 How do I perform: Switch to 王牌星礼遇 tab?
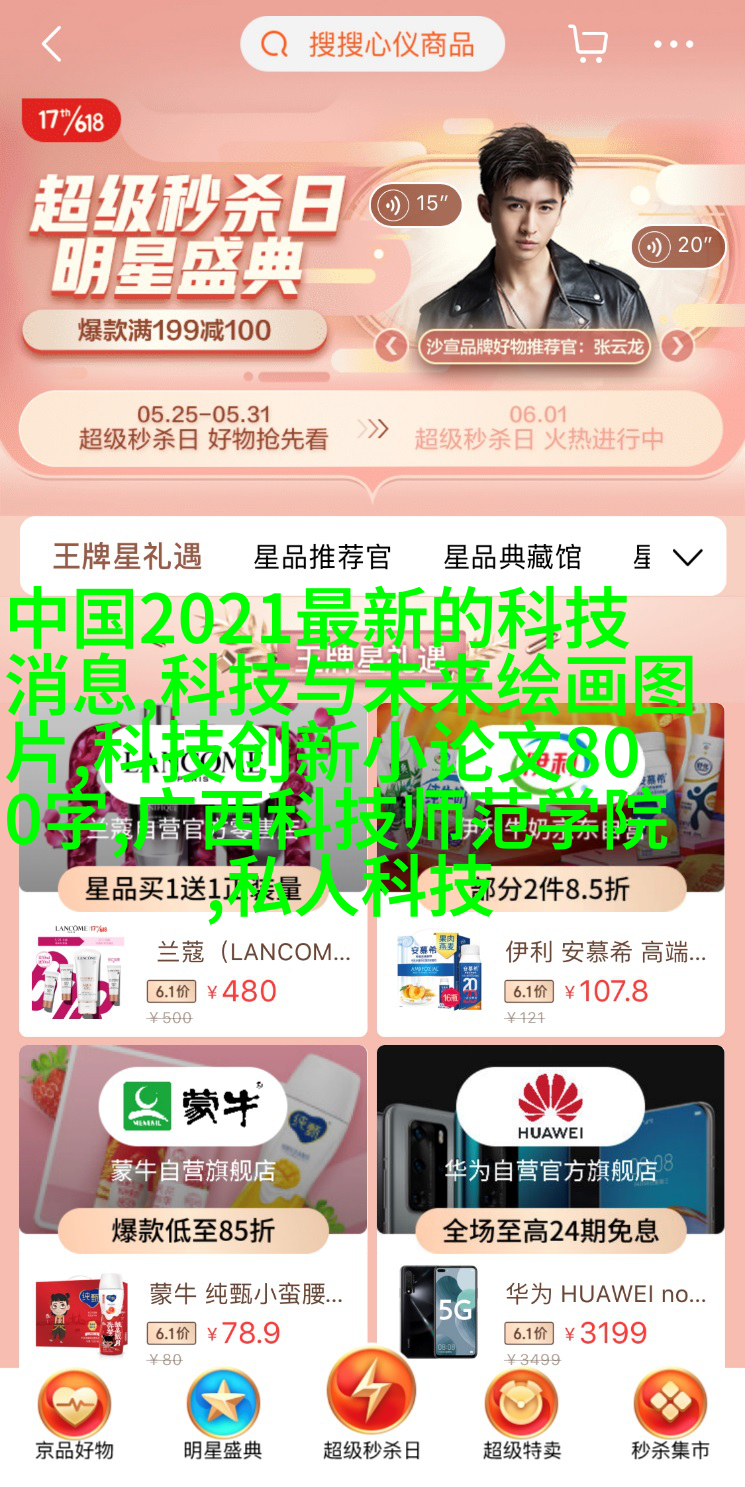(x=127, y=557)
